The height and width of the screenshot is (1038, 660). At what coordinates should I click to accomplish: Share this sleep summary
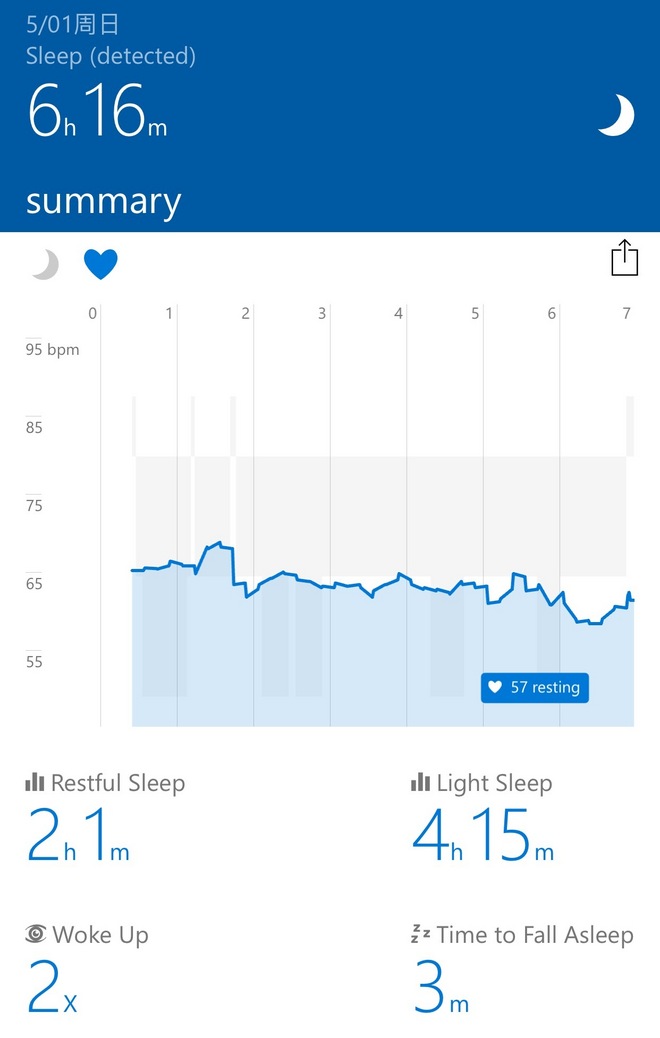point(624,258)
